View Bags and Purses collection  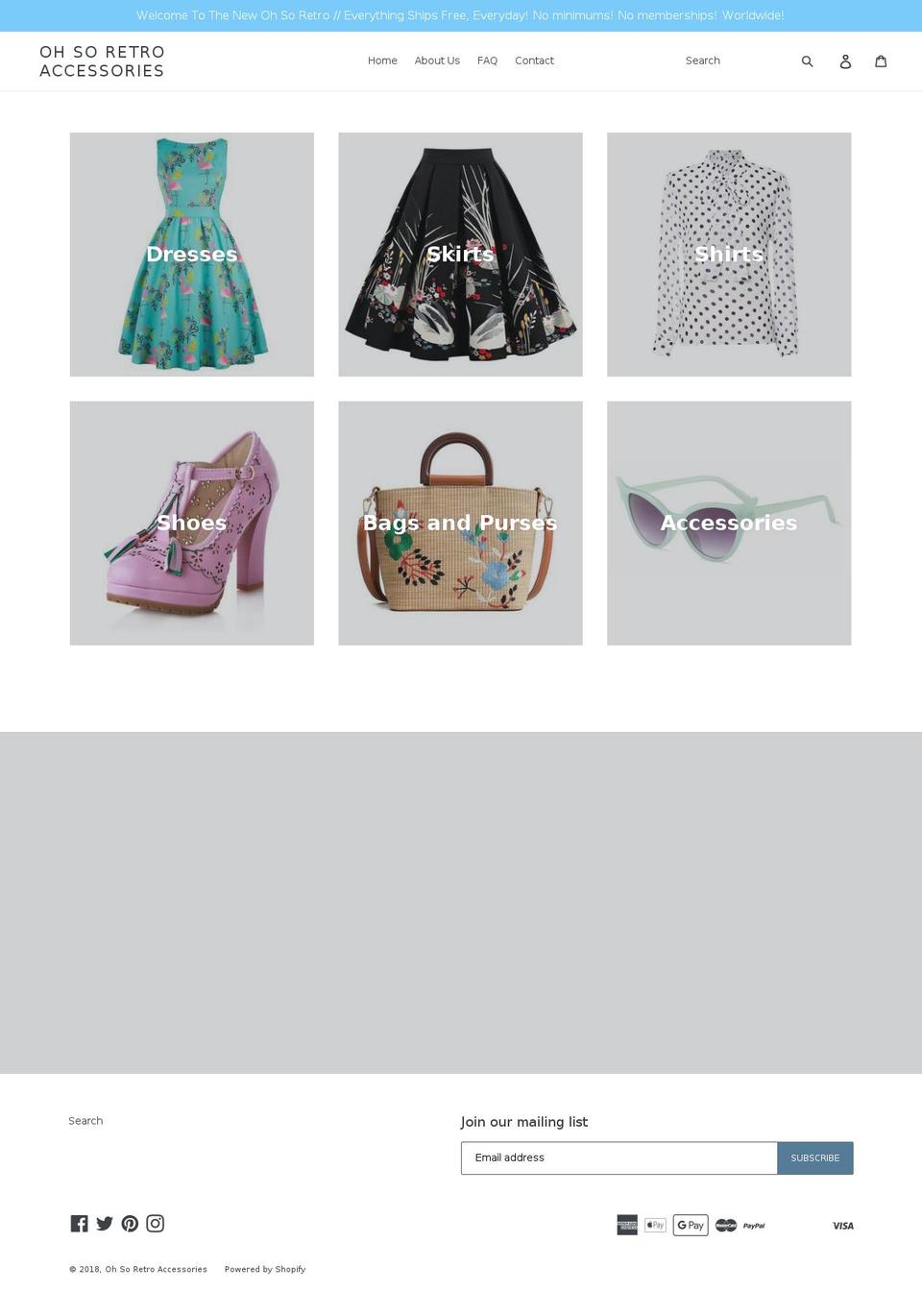(x=460, y=524)
